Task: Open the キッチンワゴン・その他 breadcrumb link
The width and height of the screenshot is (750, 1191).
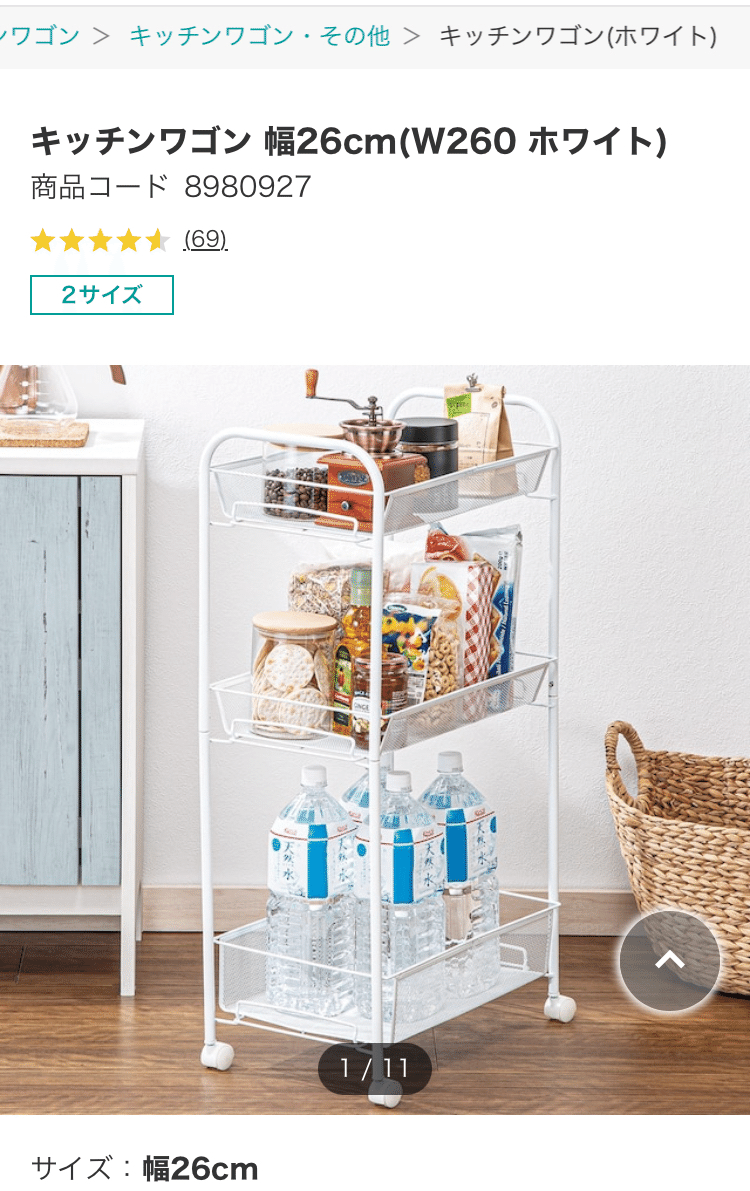Action: pos(259,37)
